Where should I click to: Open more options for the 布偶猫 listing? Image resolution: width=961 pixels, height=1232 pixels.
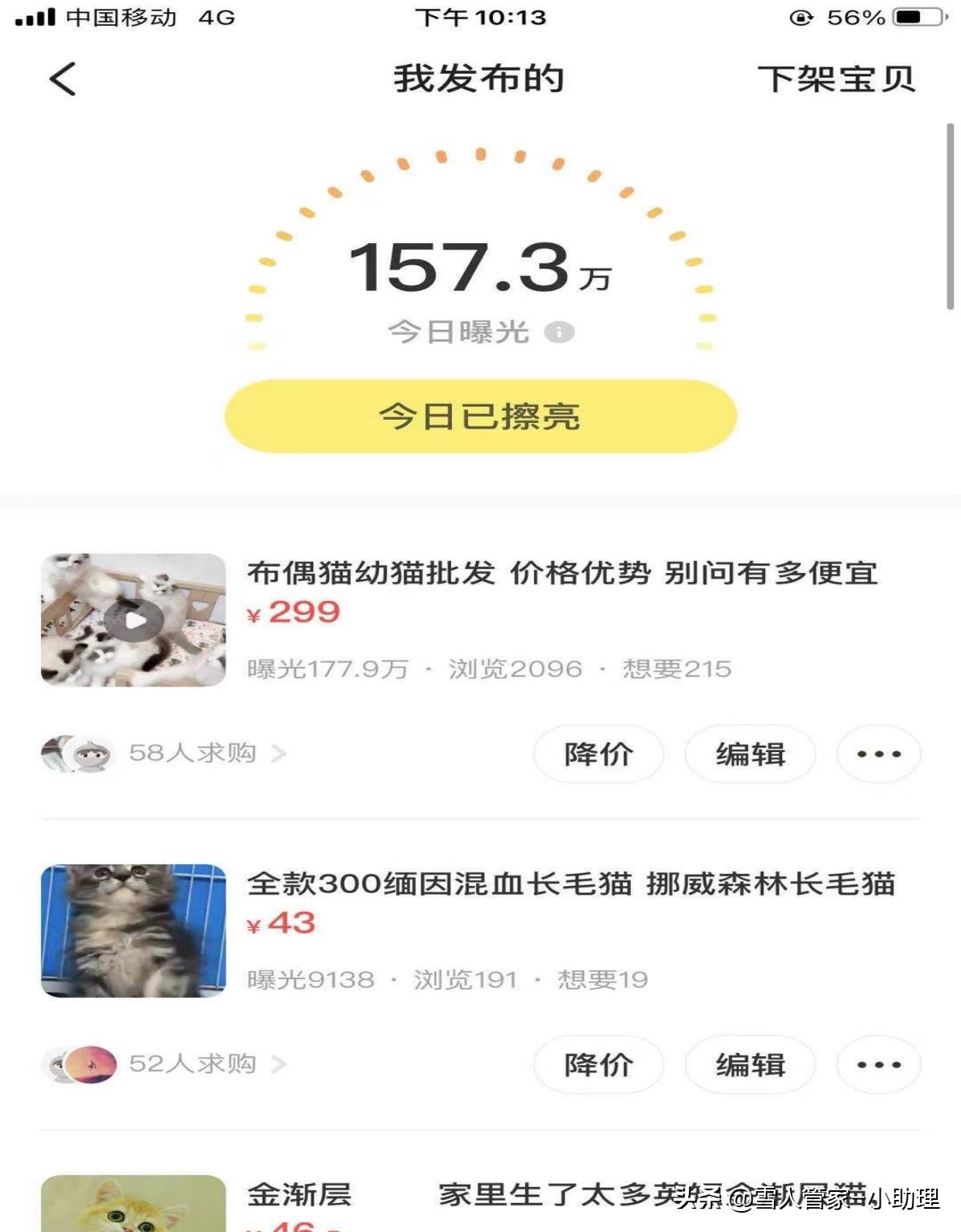[878, 754]
